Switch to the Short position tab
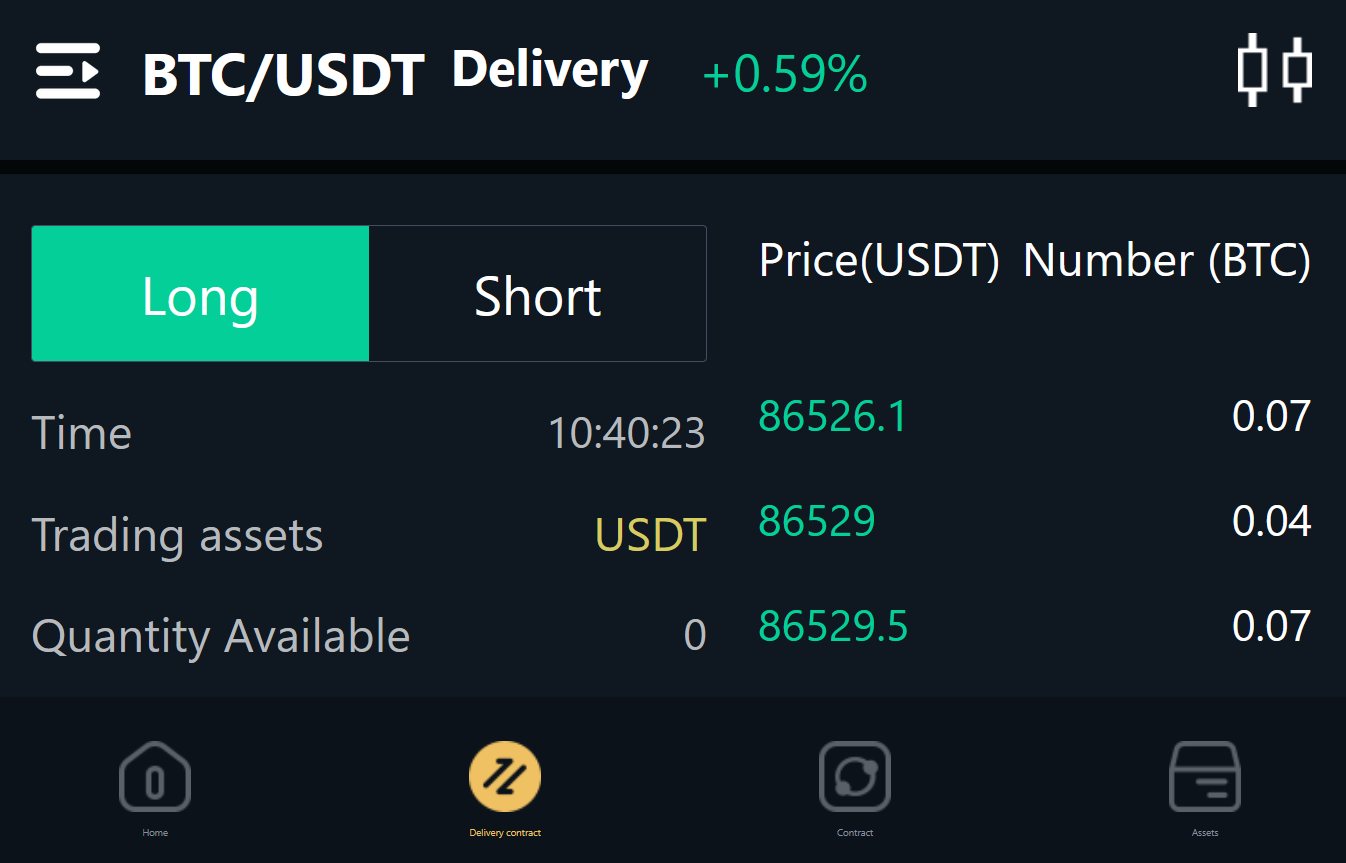1346x863 pixels. (538, 294)
